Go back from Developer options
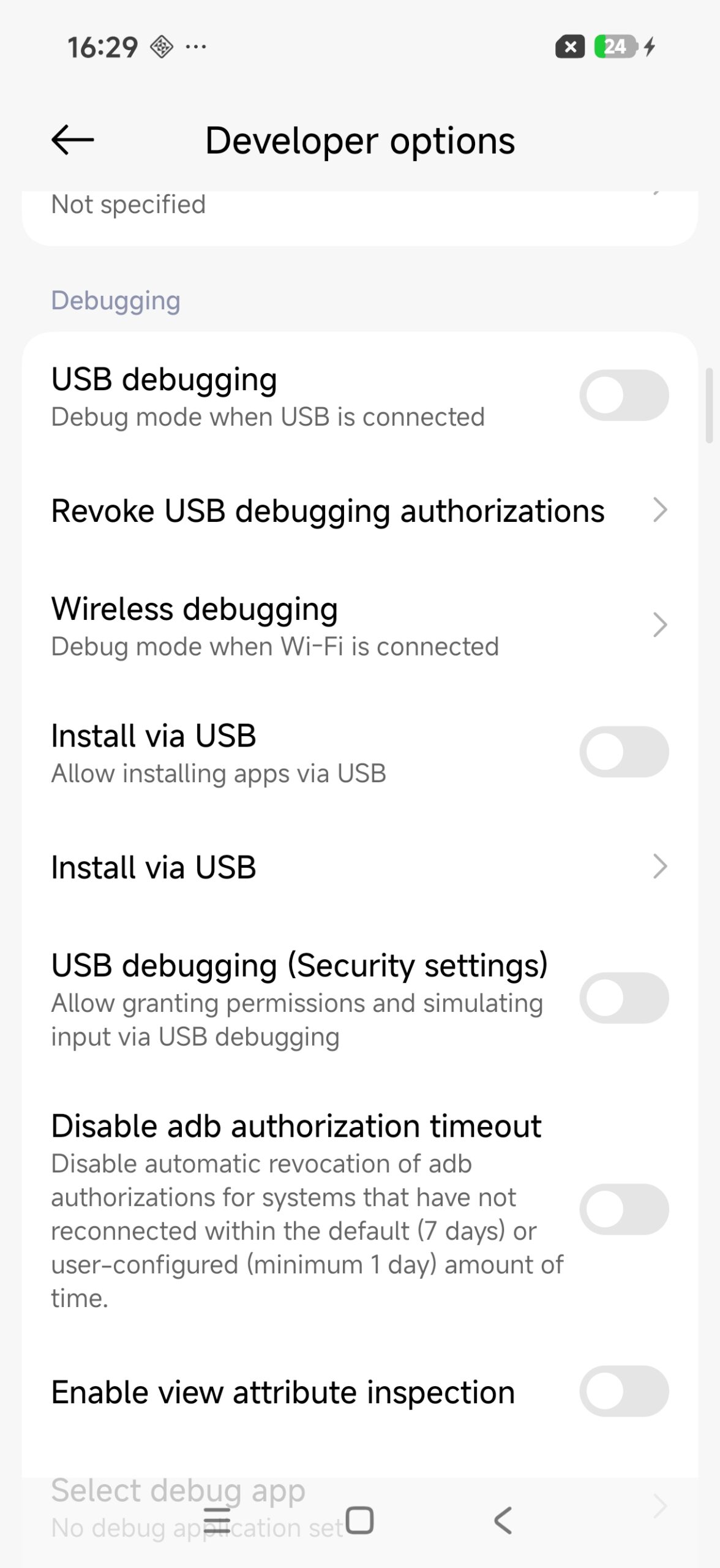The image size is (720, 1568). click(72, 140)
